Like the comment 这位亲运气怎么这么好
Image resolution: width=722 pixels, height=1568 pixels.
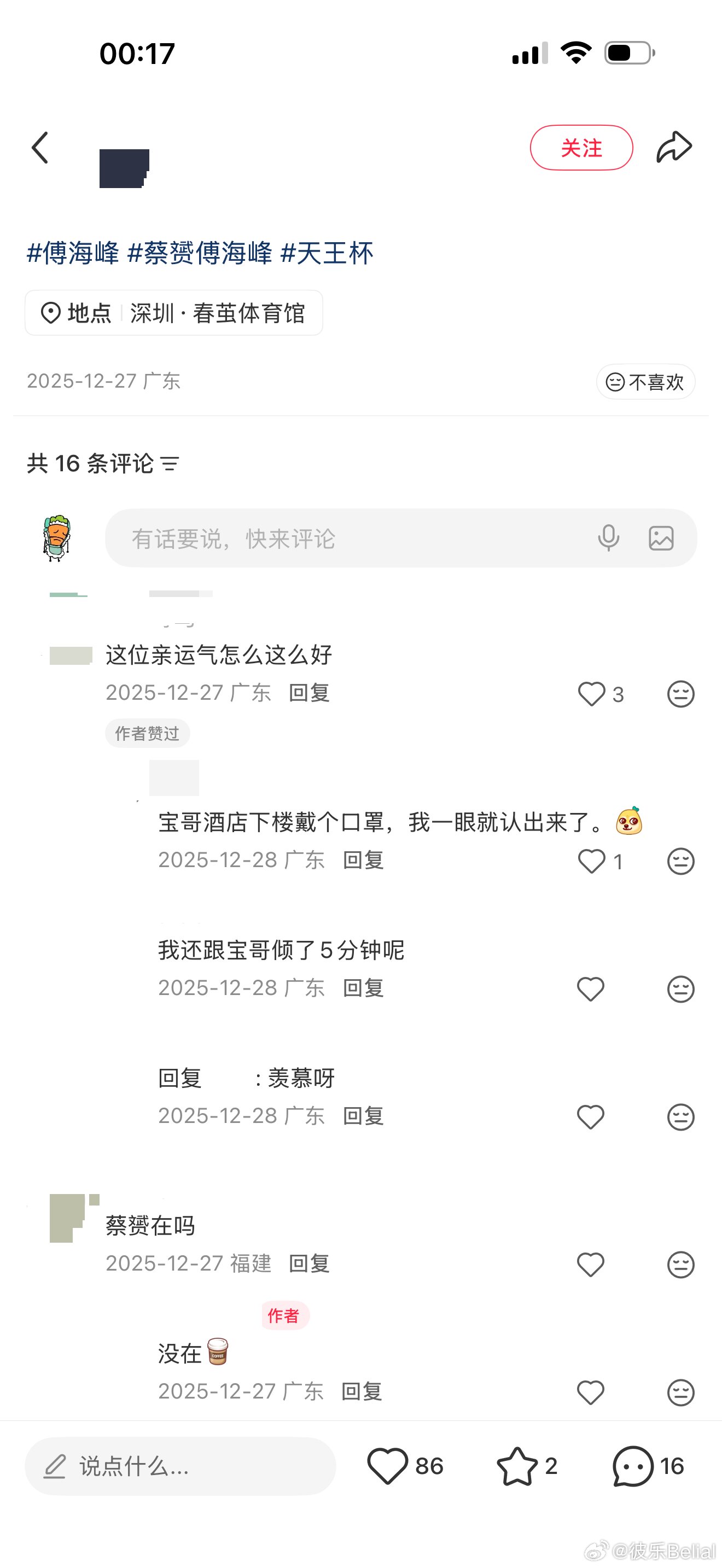coord(591,694)
